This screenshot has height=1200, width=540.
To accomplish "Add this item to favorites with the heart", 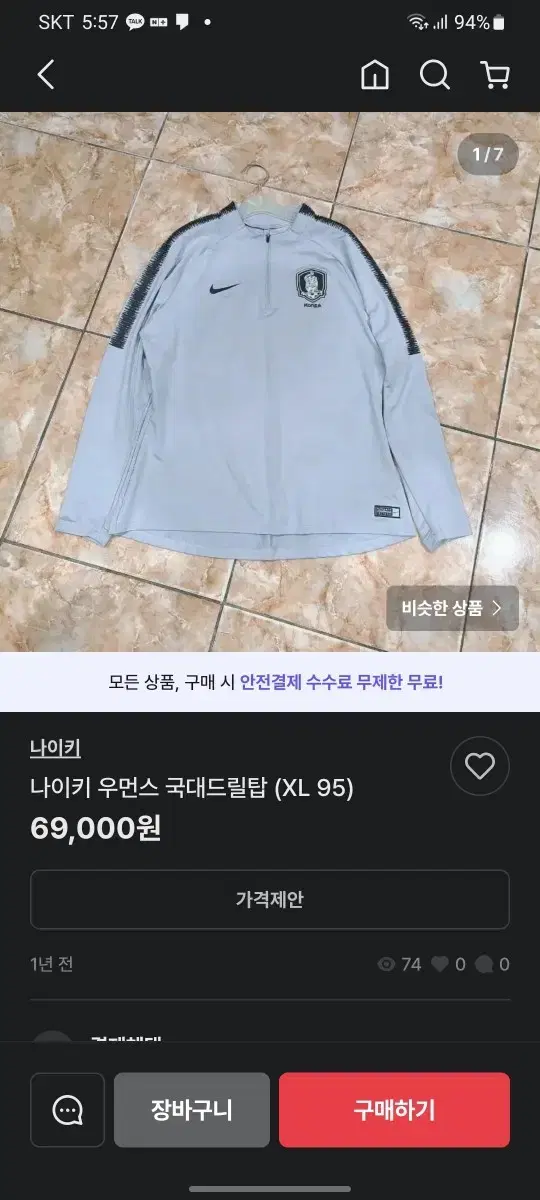I will [480, 767].
